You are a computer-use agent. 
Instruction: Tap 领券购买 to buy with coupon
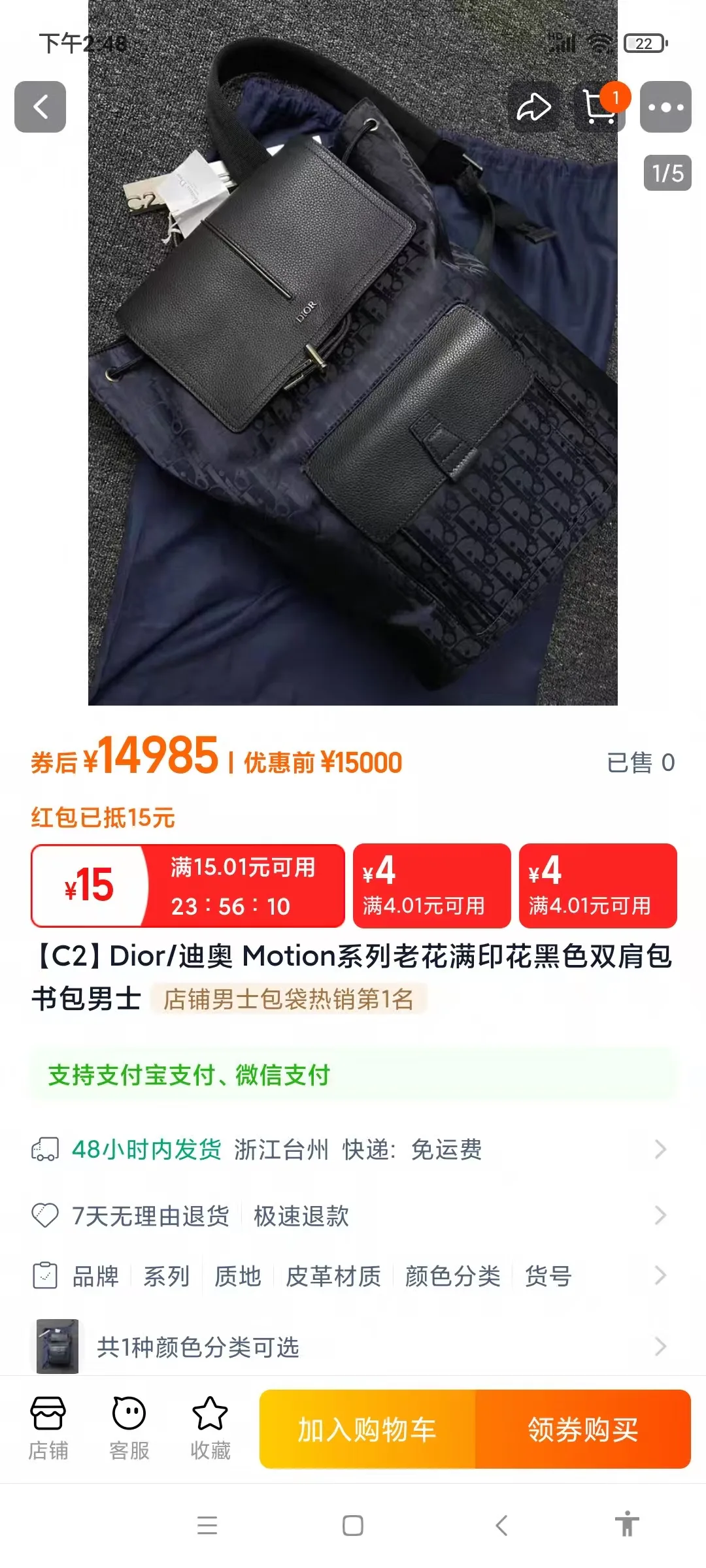[583, 1429]
